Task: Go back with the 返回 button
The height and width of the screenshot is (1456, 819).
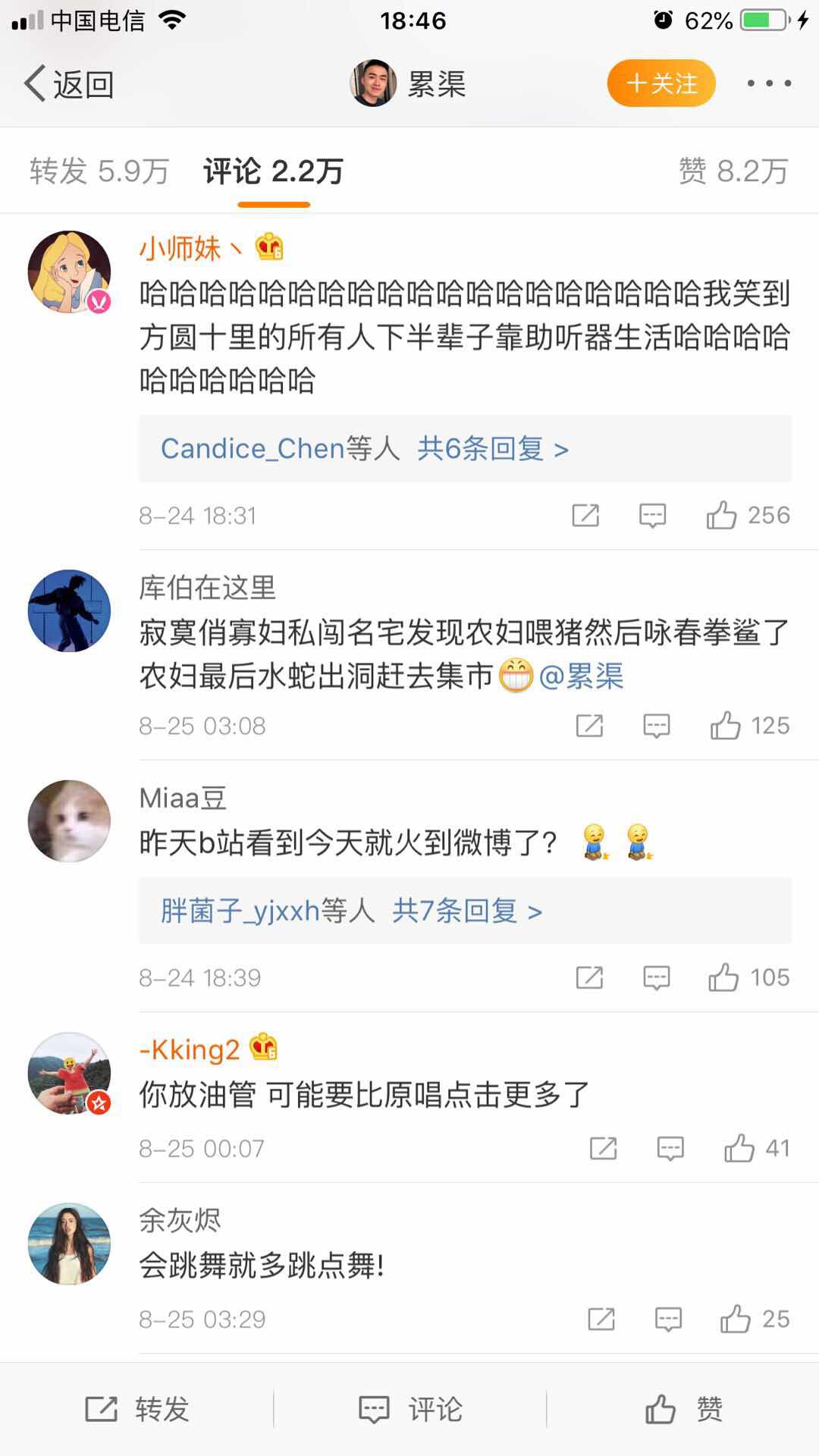Action: [x=70, y=83]
